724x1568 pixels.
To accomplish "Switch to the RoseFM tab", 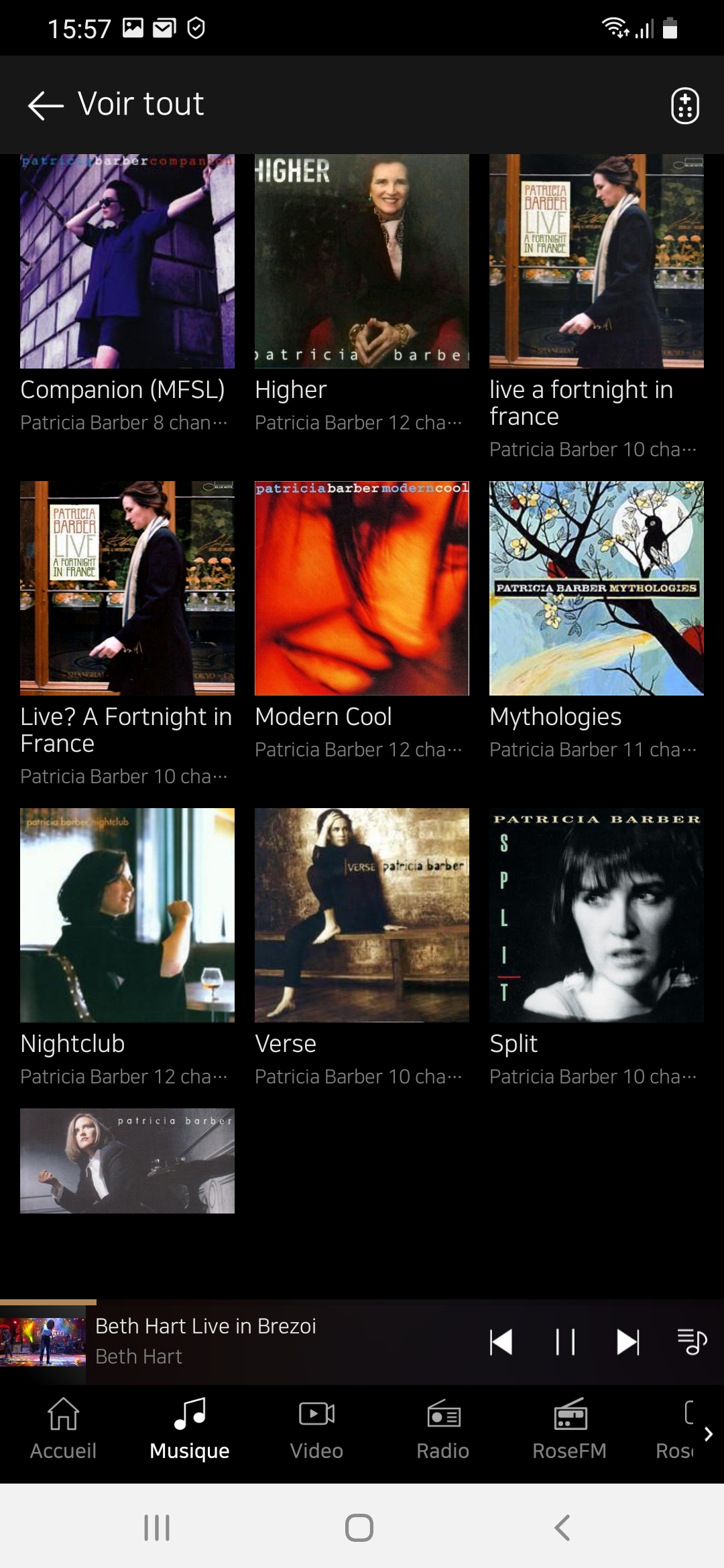I will [569, 1429].
